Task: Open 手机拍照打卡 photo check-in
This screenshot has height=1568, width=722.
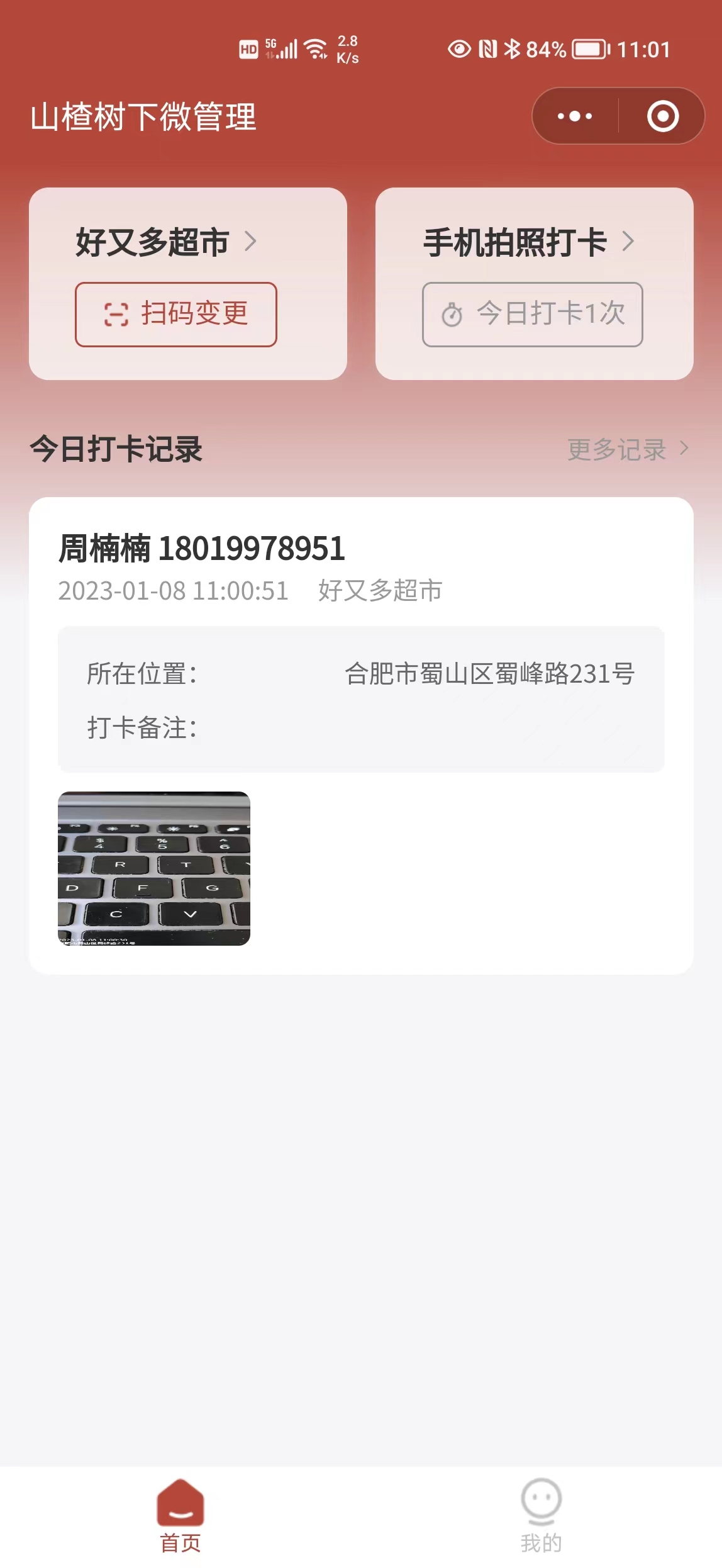Action: coord(529,242)
